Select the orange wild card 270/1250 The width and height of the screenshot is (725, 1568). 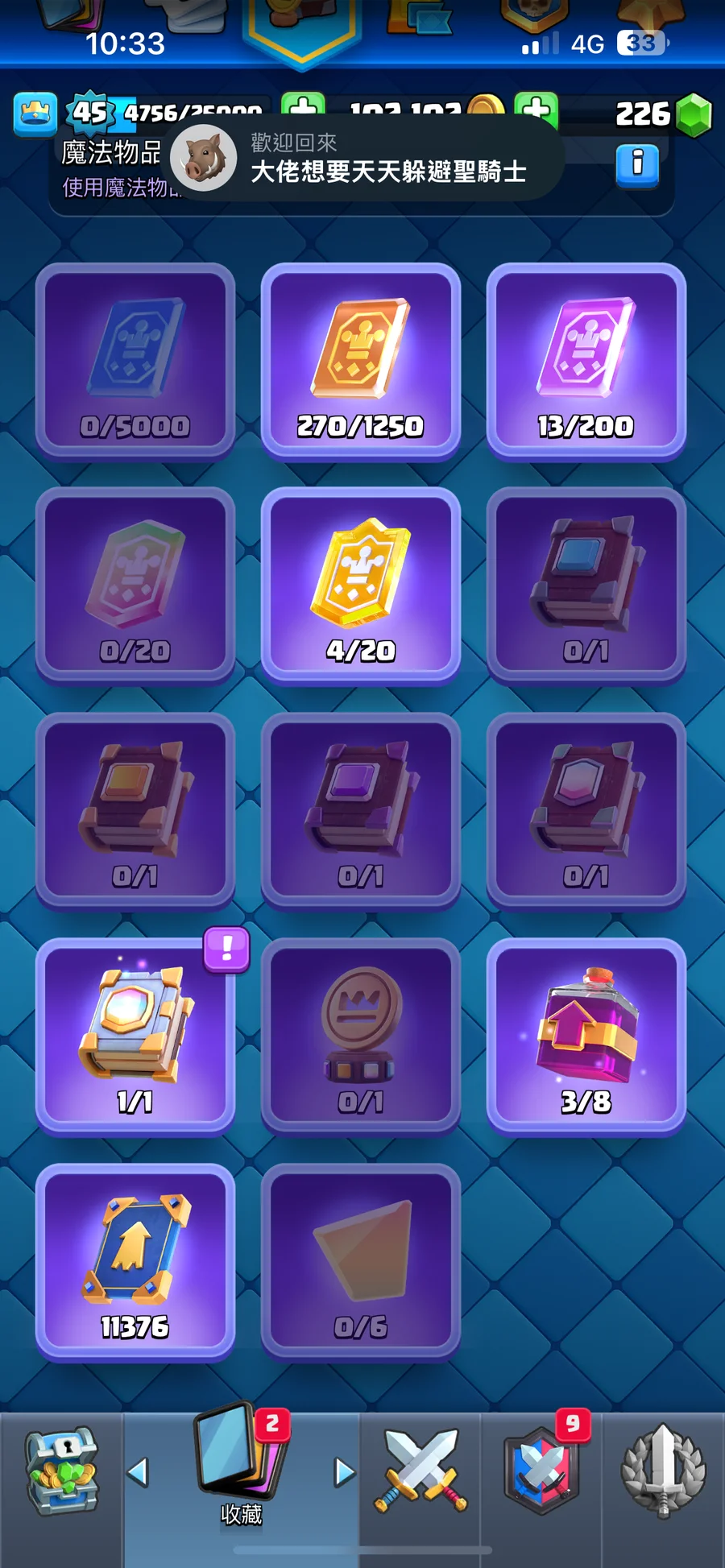pos(360,361)
